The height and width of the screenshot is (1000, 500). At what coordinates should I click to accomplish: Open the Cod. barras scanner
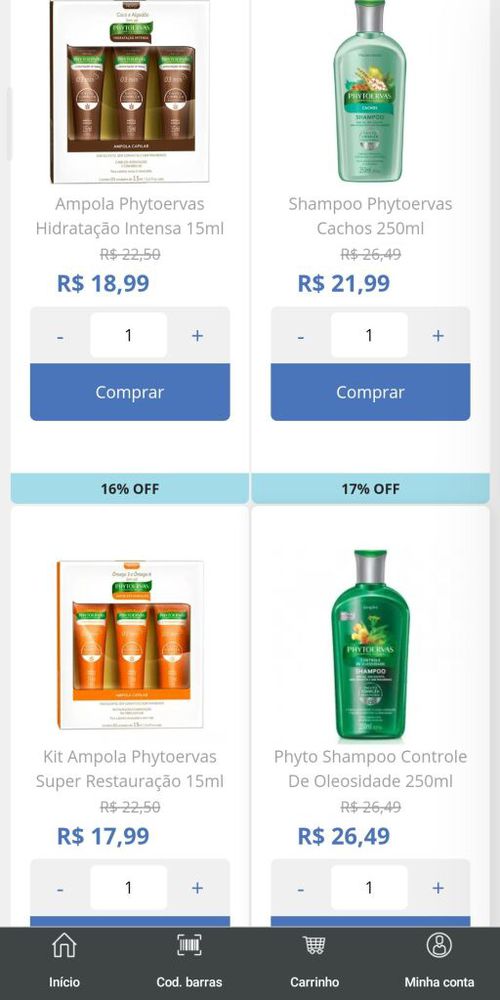(189, 962)
